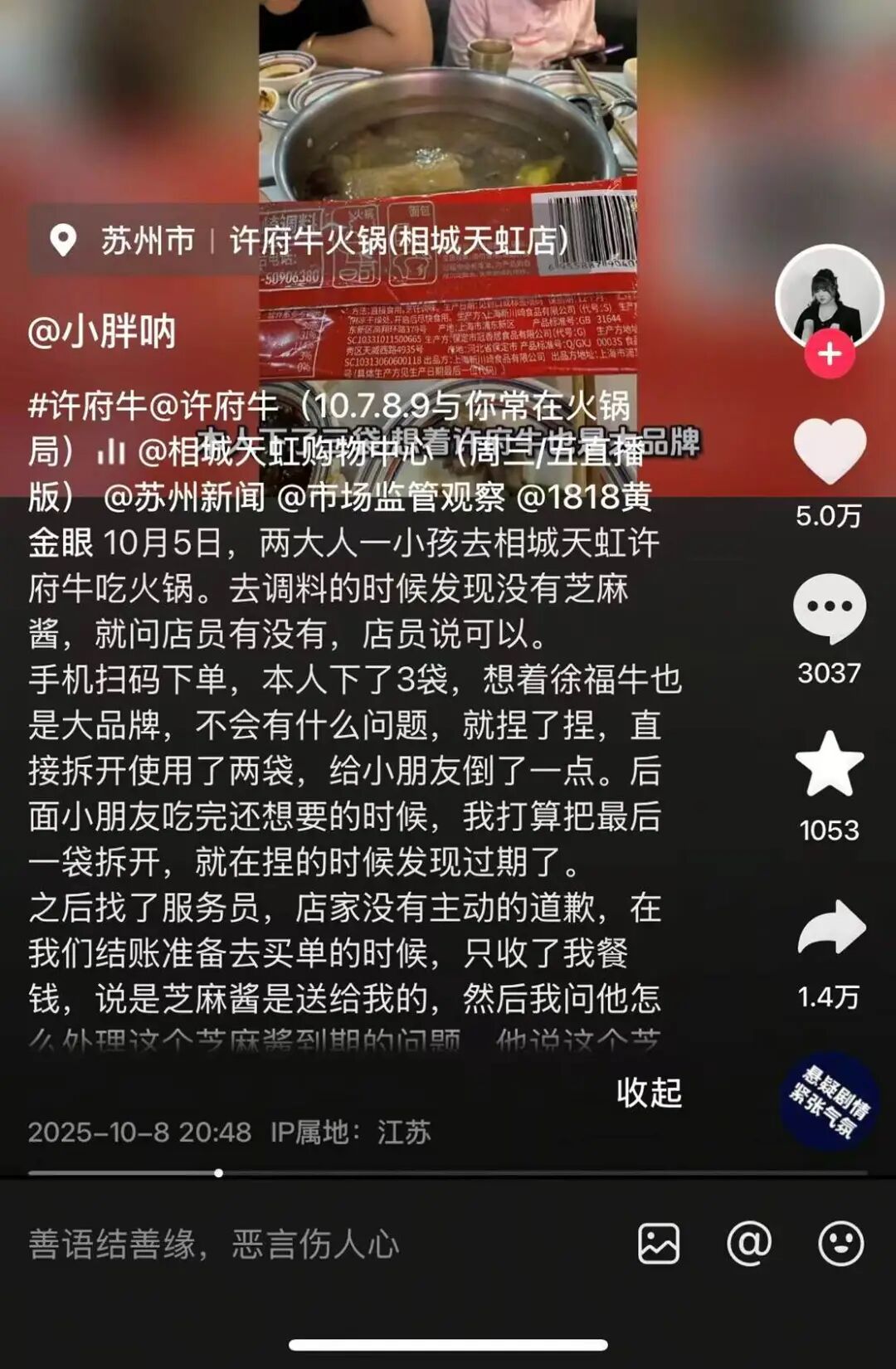This screenshot has height=1369, width=896.
Task: Collapse the caption with 收起
Action: click(649, 1093)
